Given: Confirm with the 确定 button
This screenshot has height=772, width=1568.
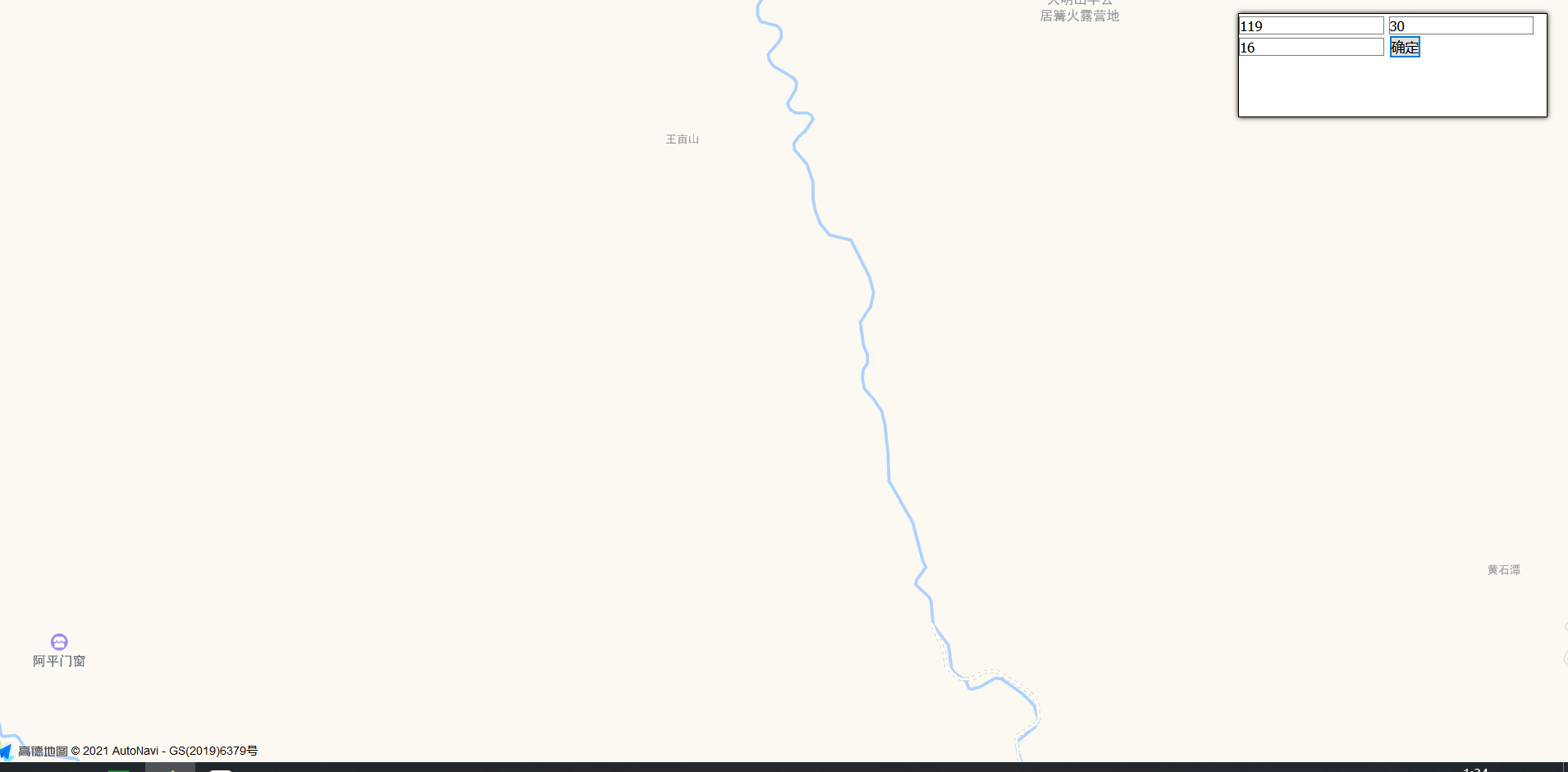Looking at the screenshot, I should pos(1405,48).
